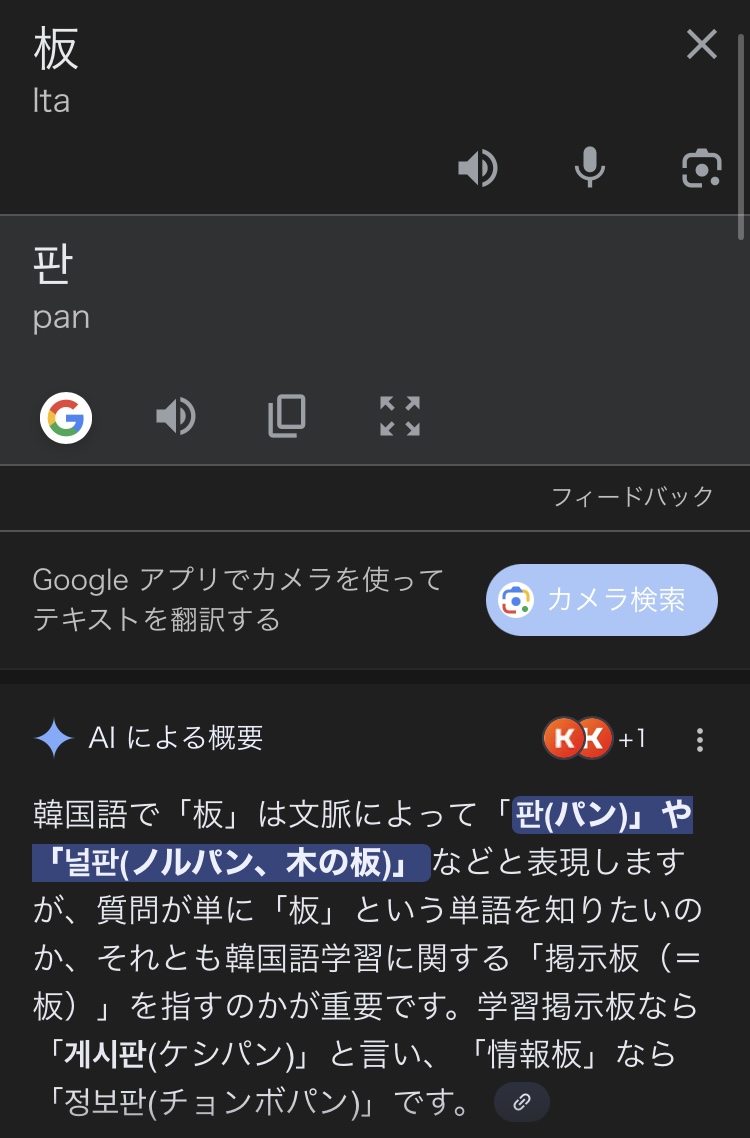Viewport: 750px width, 1138px height.
Task: Open the フィードバック link
Action: (632, 496)
